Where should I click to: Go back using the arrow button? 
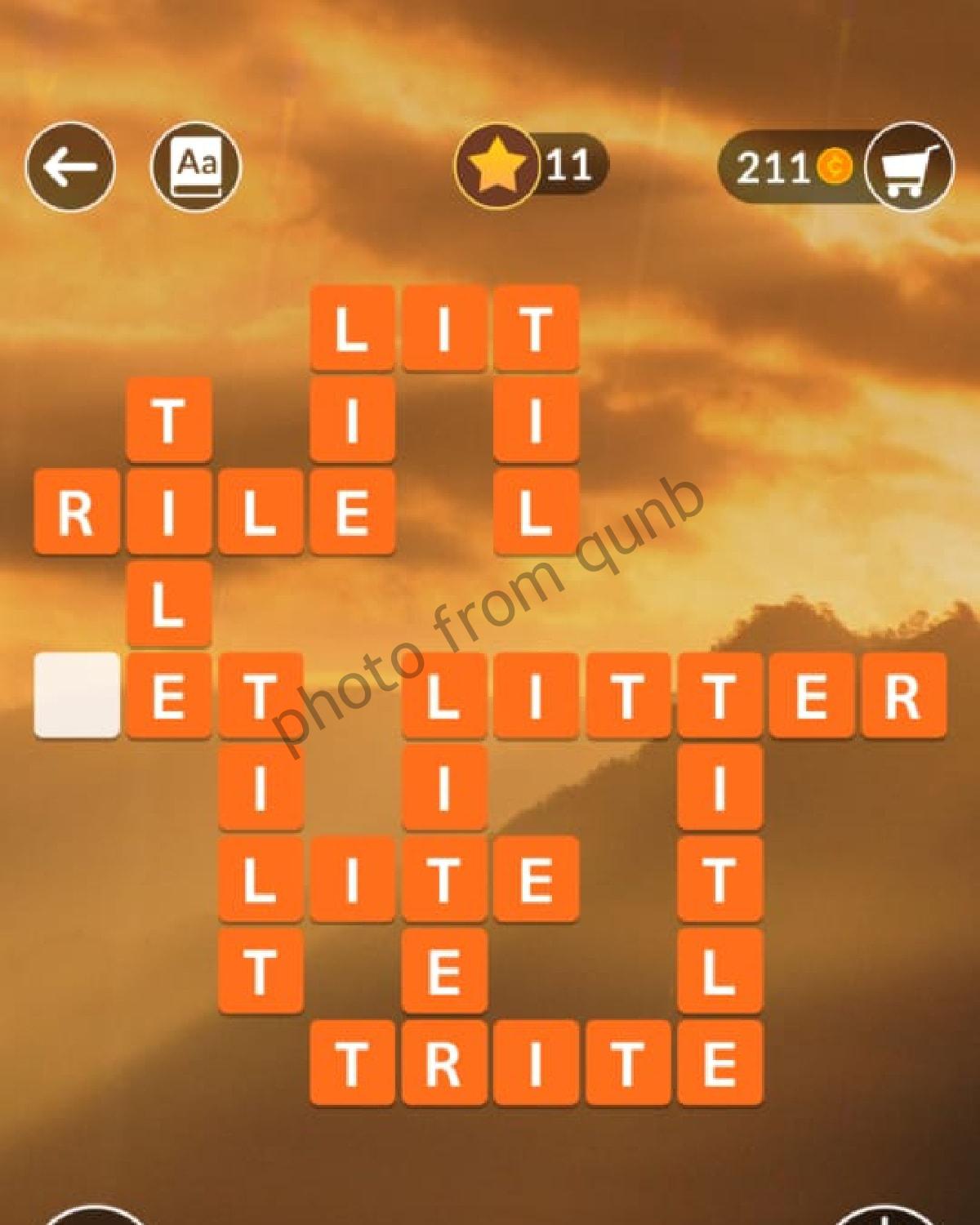70,167
